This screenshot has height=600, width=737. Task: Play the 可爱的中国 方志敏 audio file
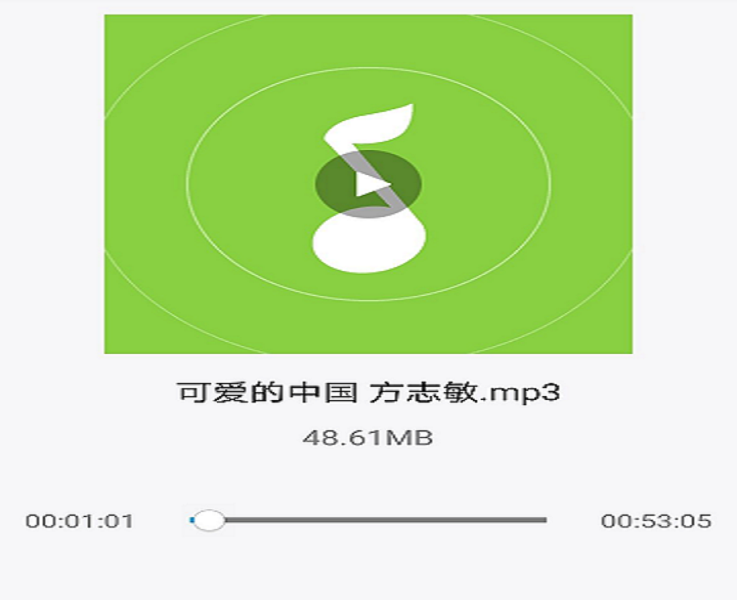pyautogui.click(x=368, y=183)
